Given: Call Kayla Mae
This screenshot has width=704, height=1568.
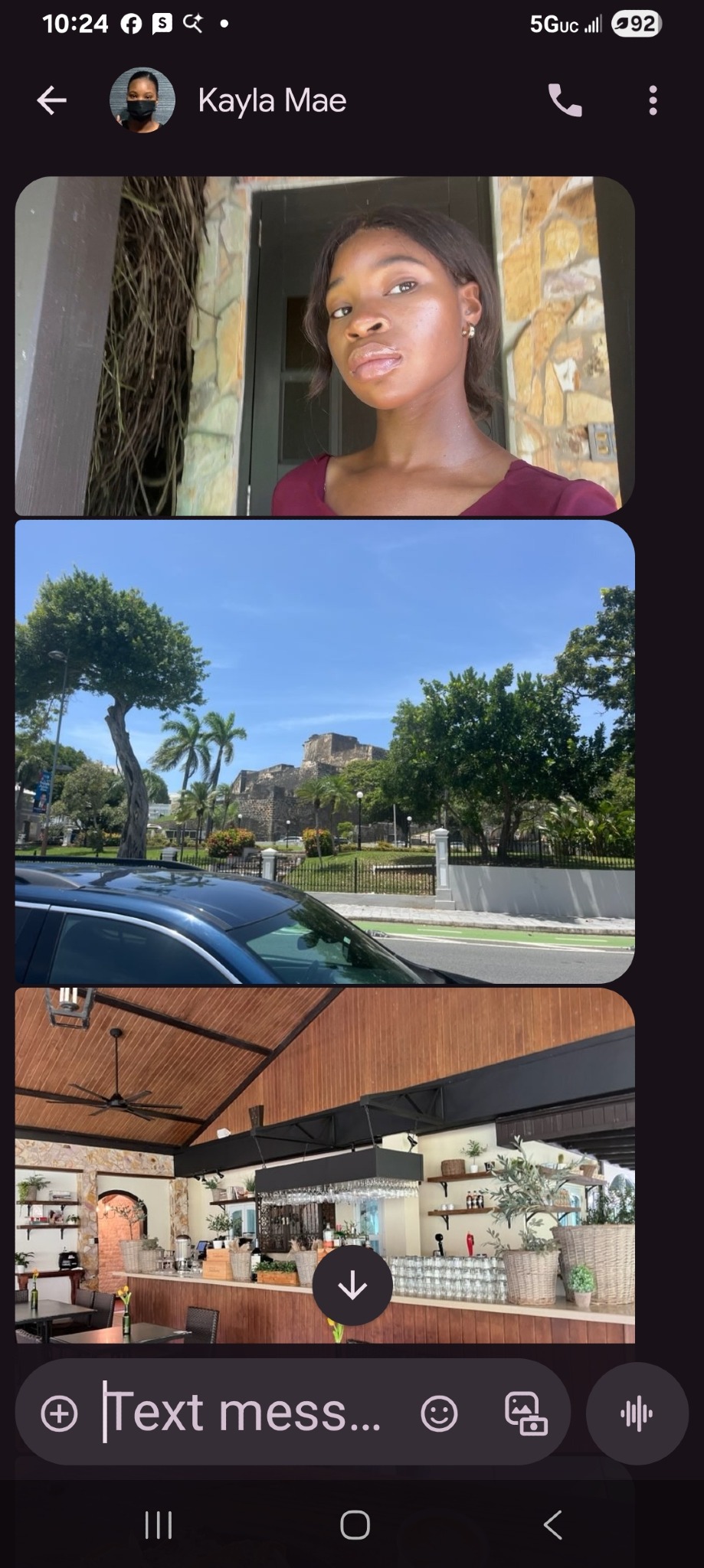Looking at the screenshot, I should [565, 100].
